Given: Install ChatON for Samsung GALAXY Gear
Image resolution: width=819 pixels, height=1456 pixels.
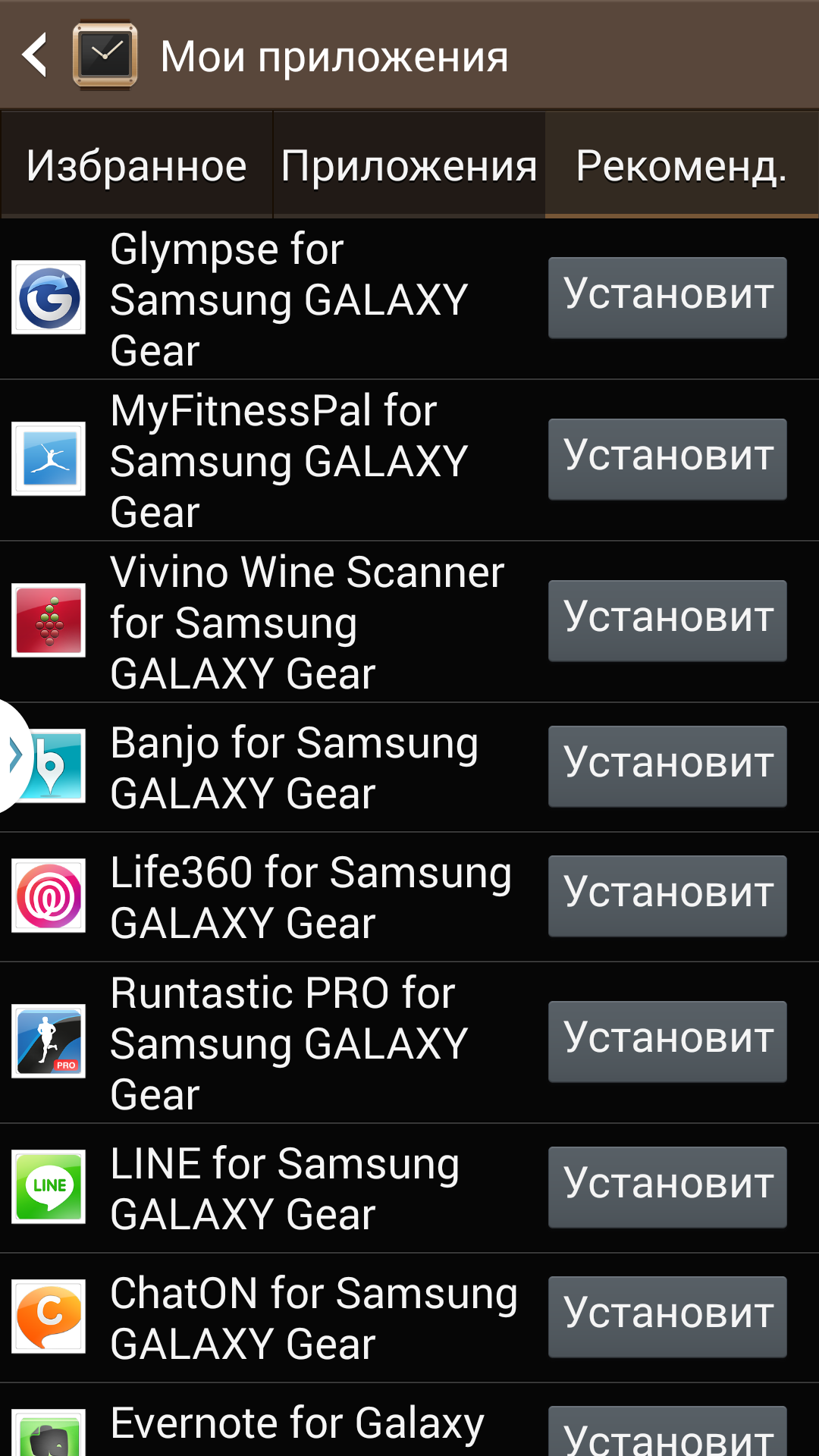Looking at the screenshot, I should (667, 1316).
